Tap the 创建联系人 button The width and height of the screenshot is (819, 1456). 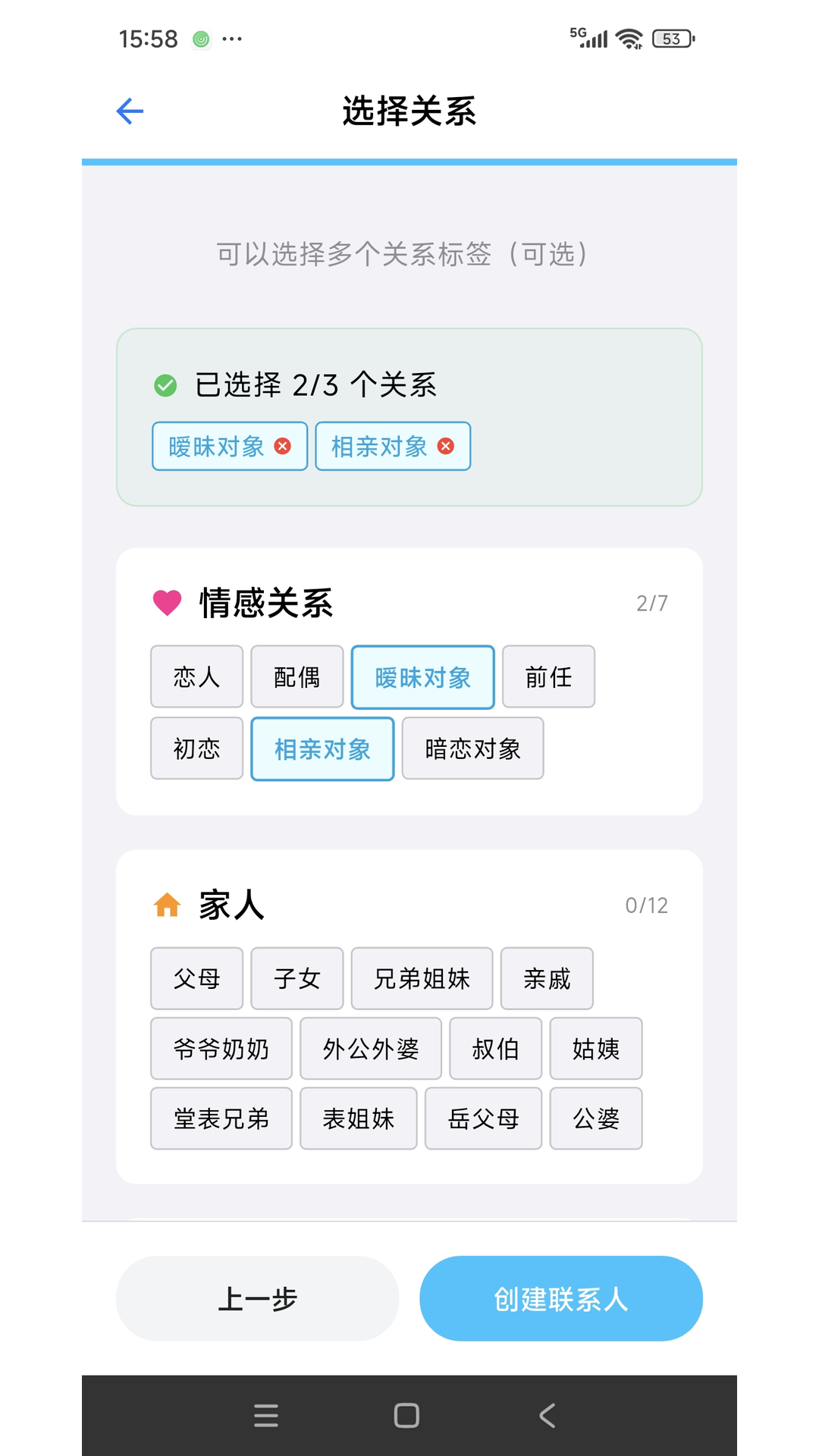pyautogui.click(x=560, y=1298)
